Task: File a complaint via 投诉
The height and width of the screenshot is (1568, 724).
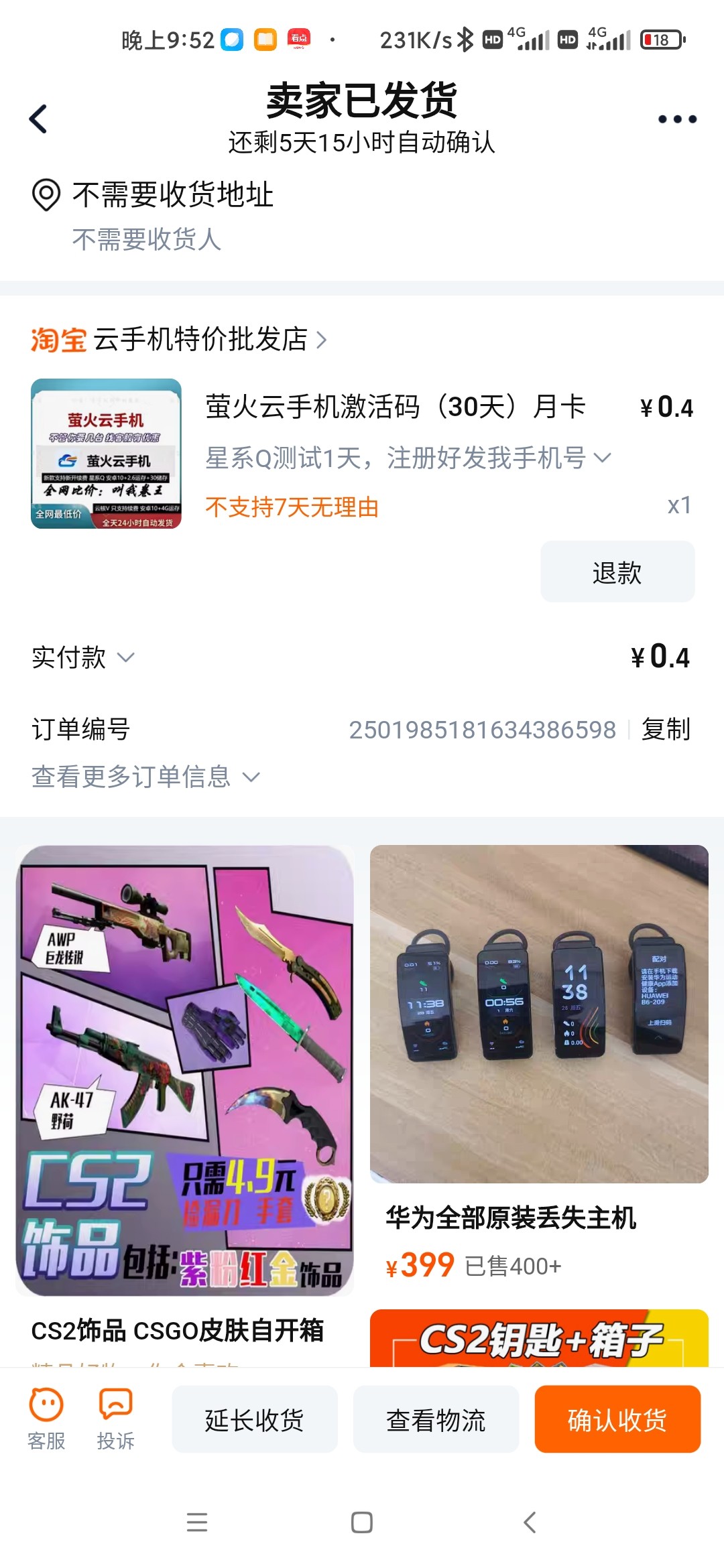Action: [x=115, y=1419]
